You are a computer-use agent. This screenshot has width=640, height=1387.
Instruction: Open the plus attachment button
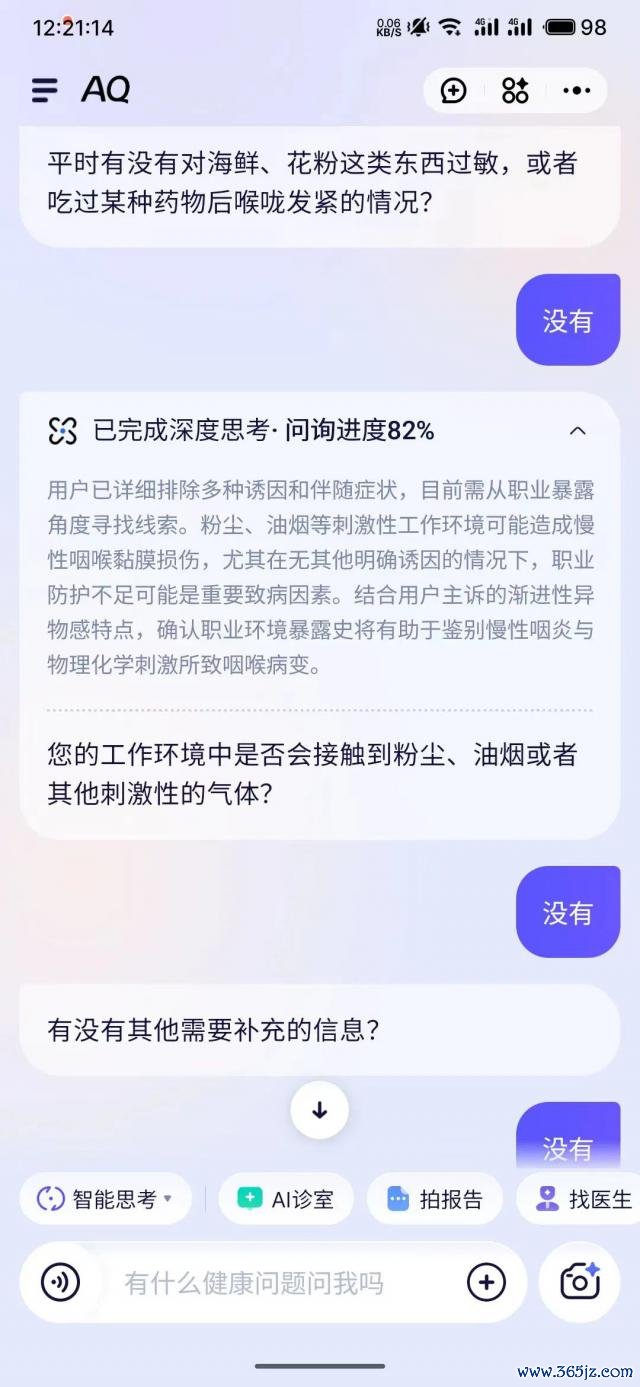coord(487,1282)
